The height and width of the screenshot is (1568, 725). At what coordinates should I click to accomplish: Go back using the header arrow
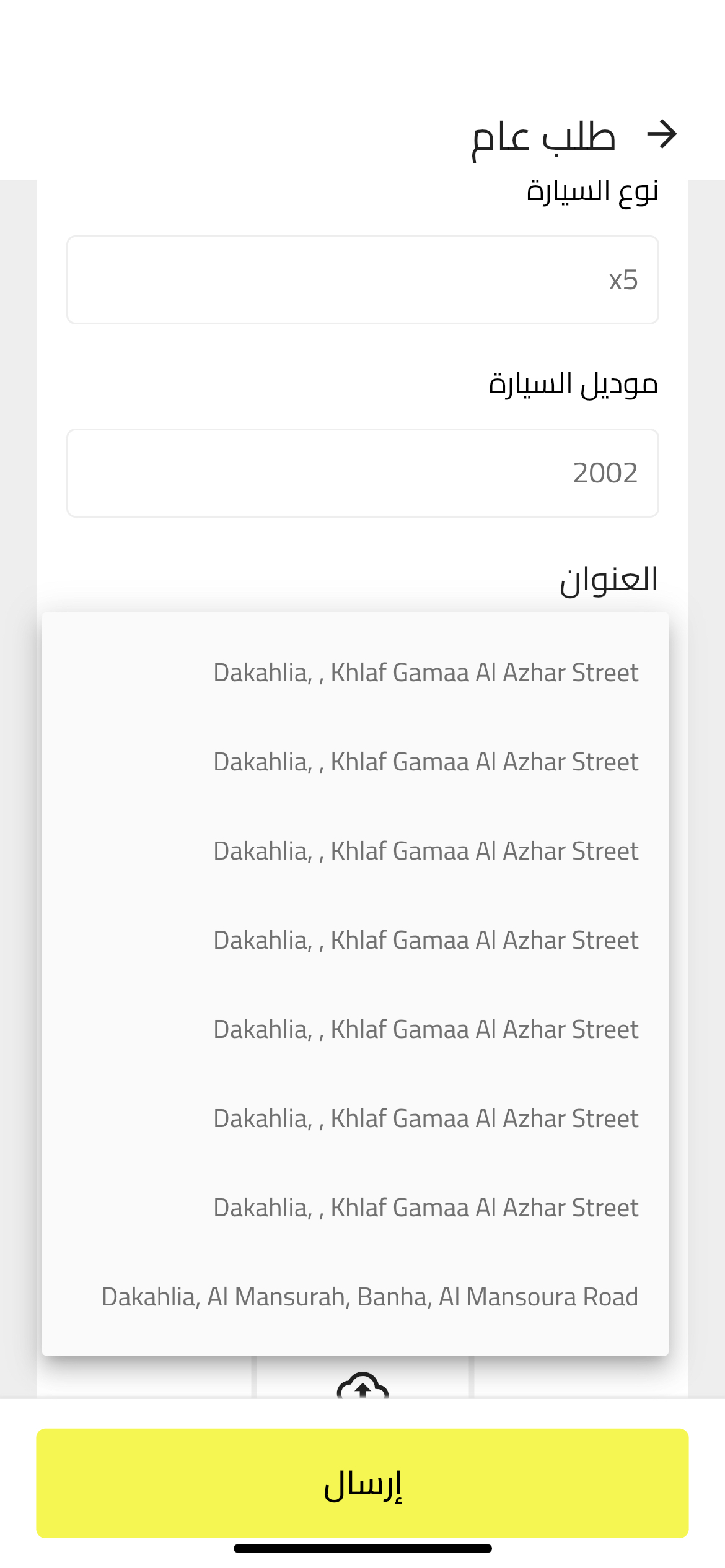[661, 134]
